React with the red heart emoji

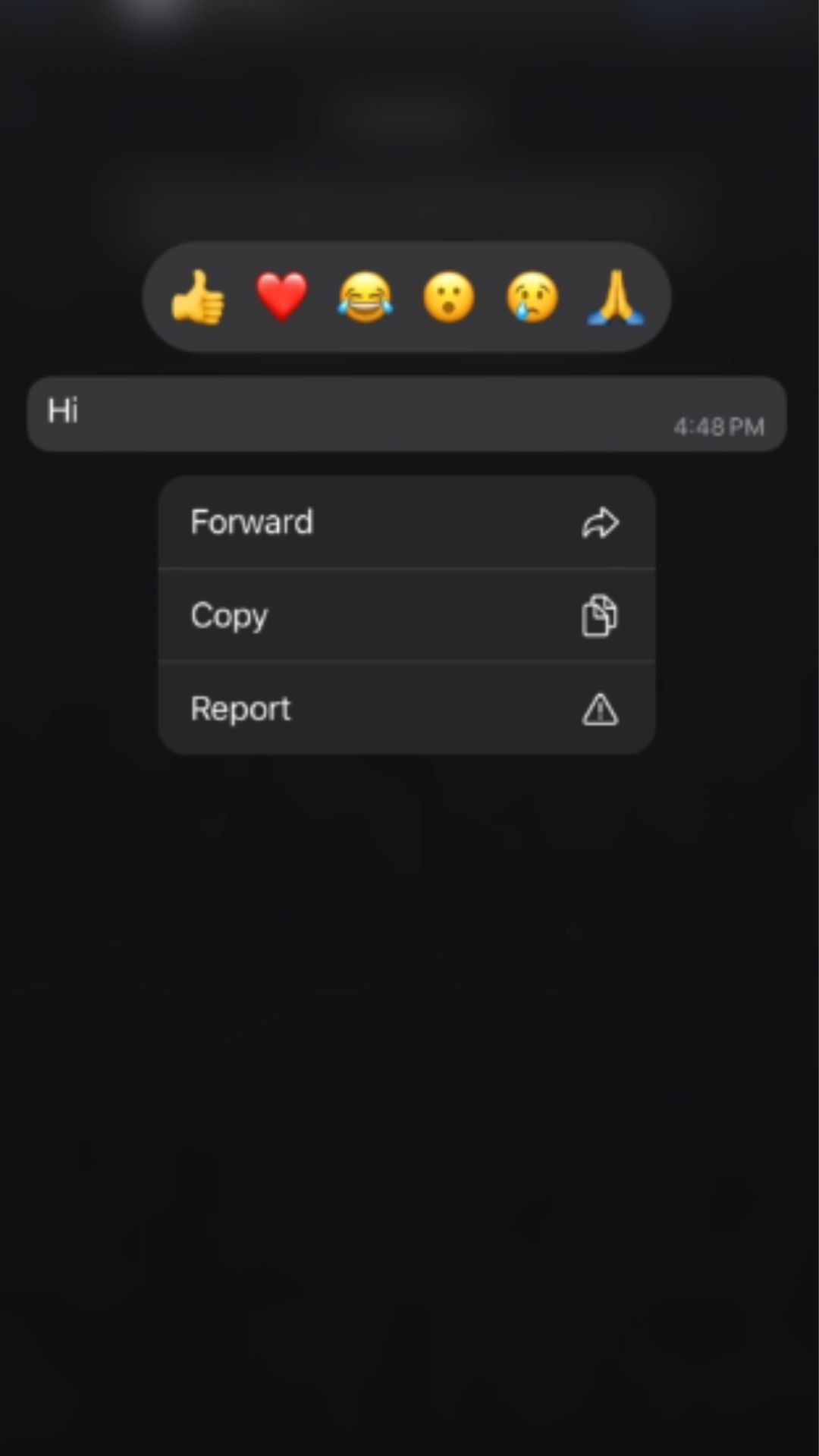pos(281,297)
